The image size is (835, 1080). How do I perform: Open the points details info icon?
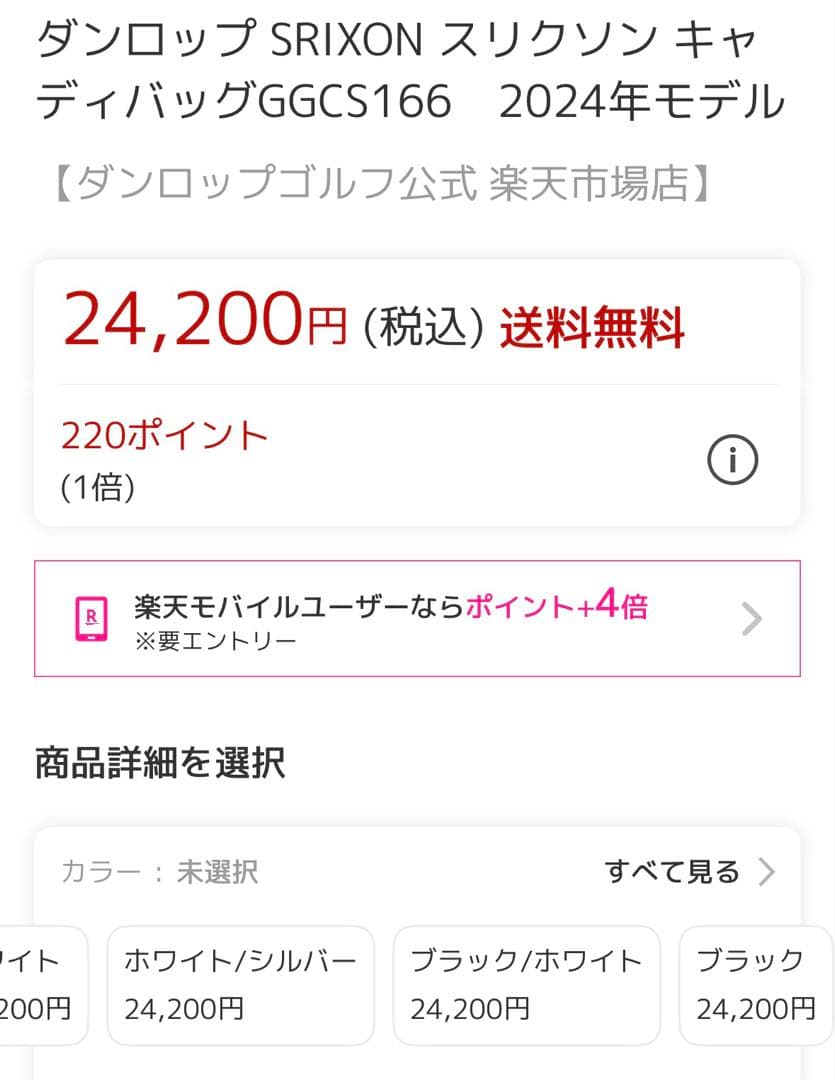click(732, 460)
